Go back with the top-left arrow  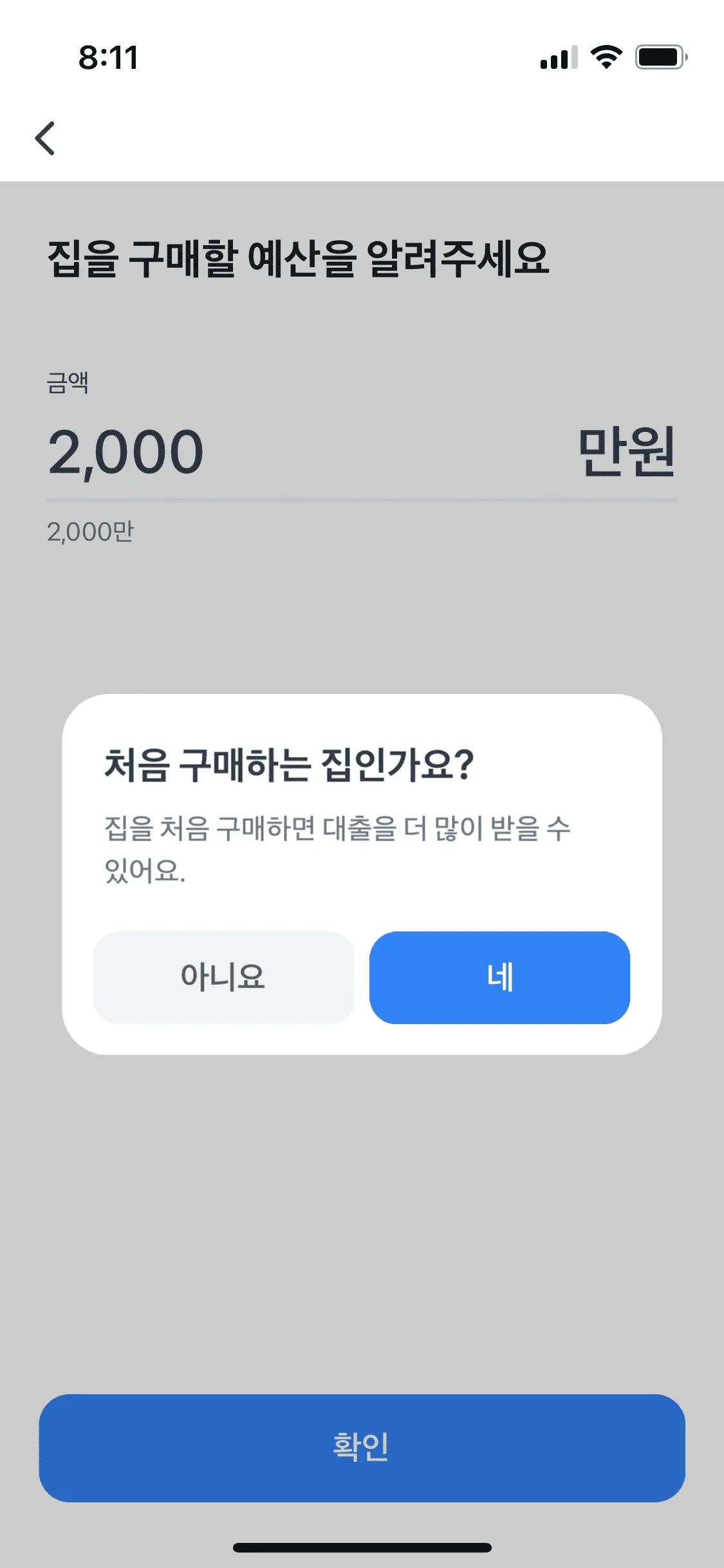coord(45,138)
